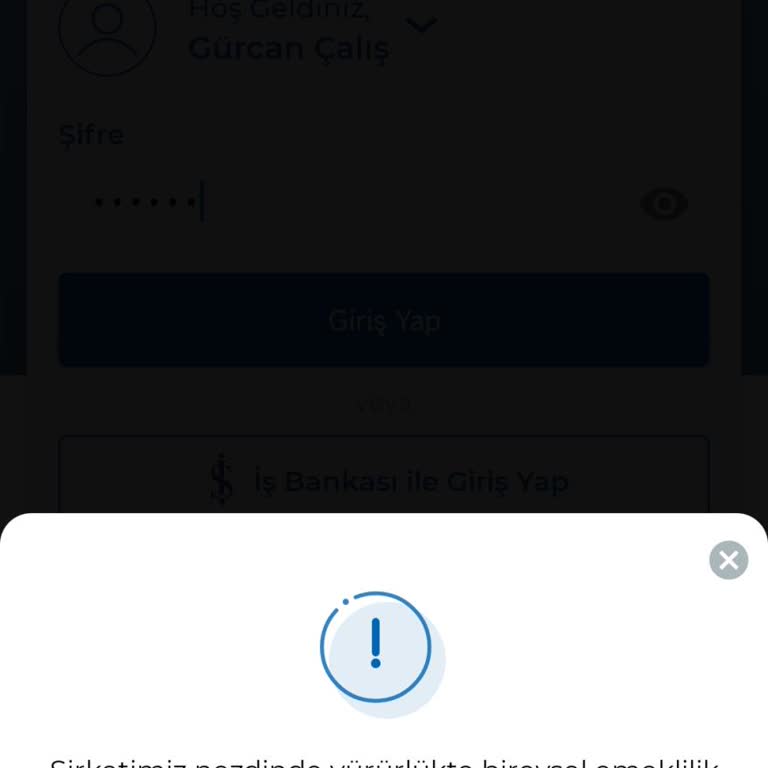Close the warning bottom sheet

(x=728, y=560)
